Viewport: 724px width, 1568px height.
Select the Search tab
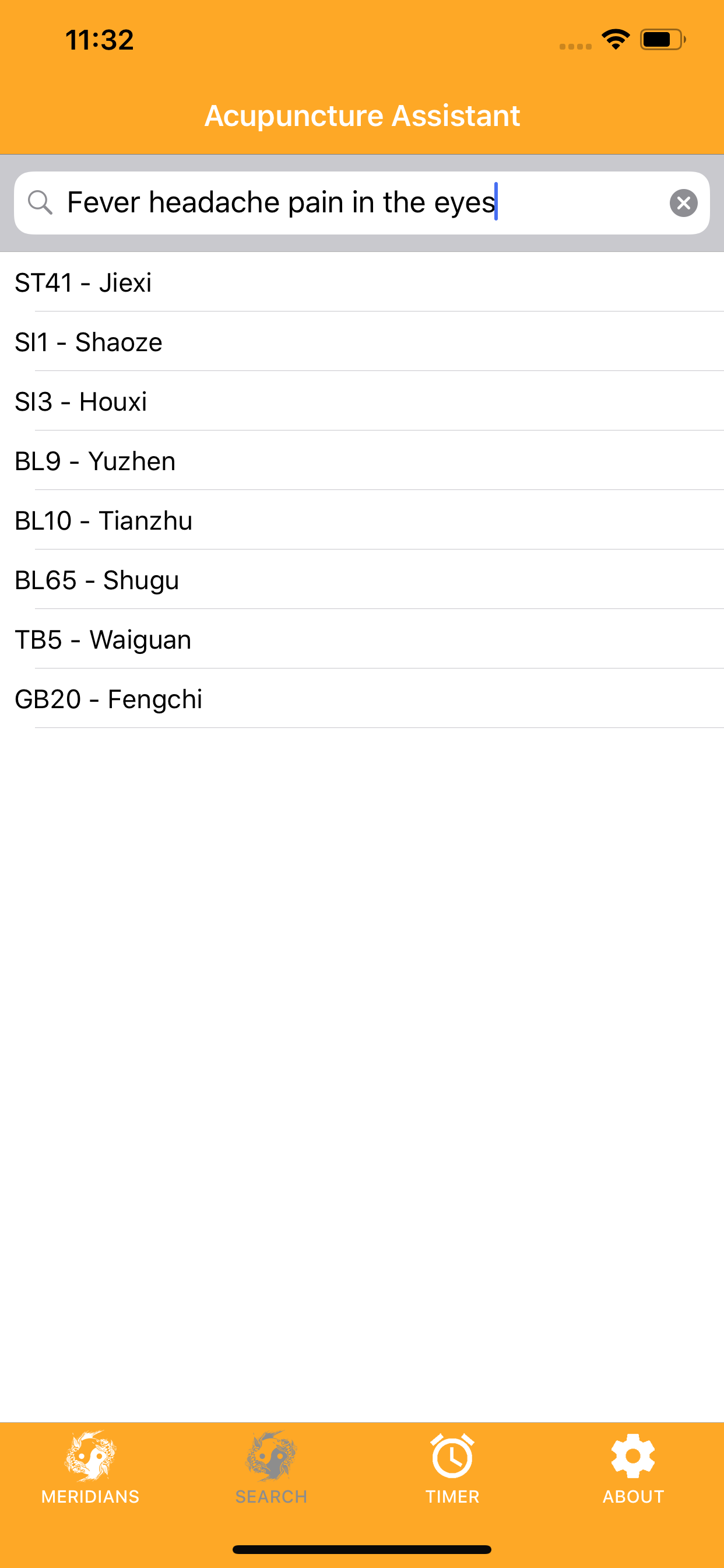click(271, 1468)
